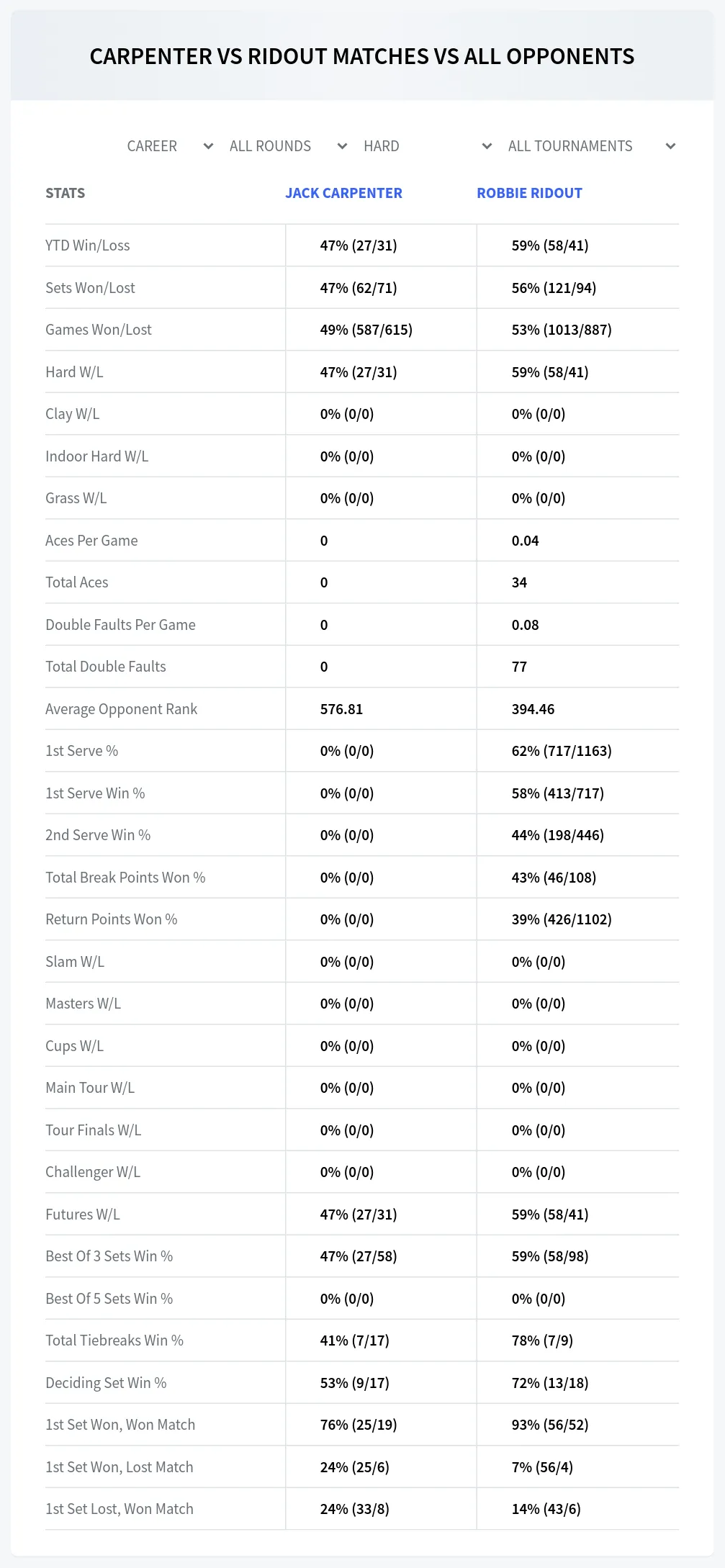Open the ALL TOURNAMENTS dropdown
Screen dimensions: 725x1568
(x=591, y=146)
